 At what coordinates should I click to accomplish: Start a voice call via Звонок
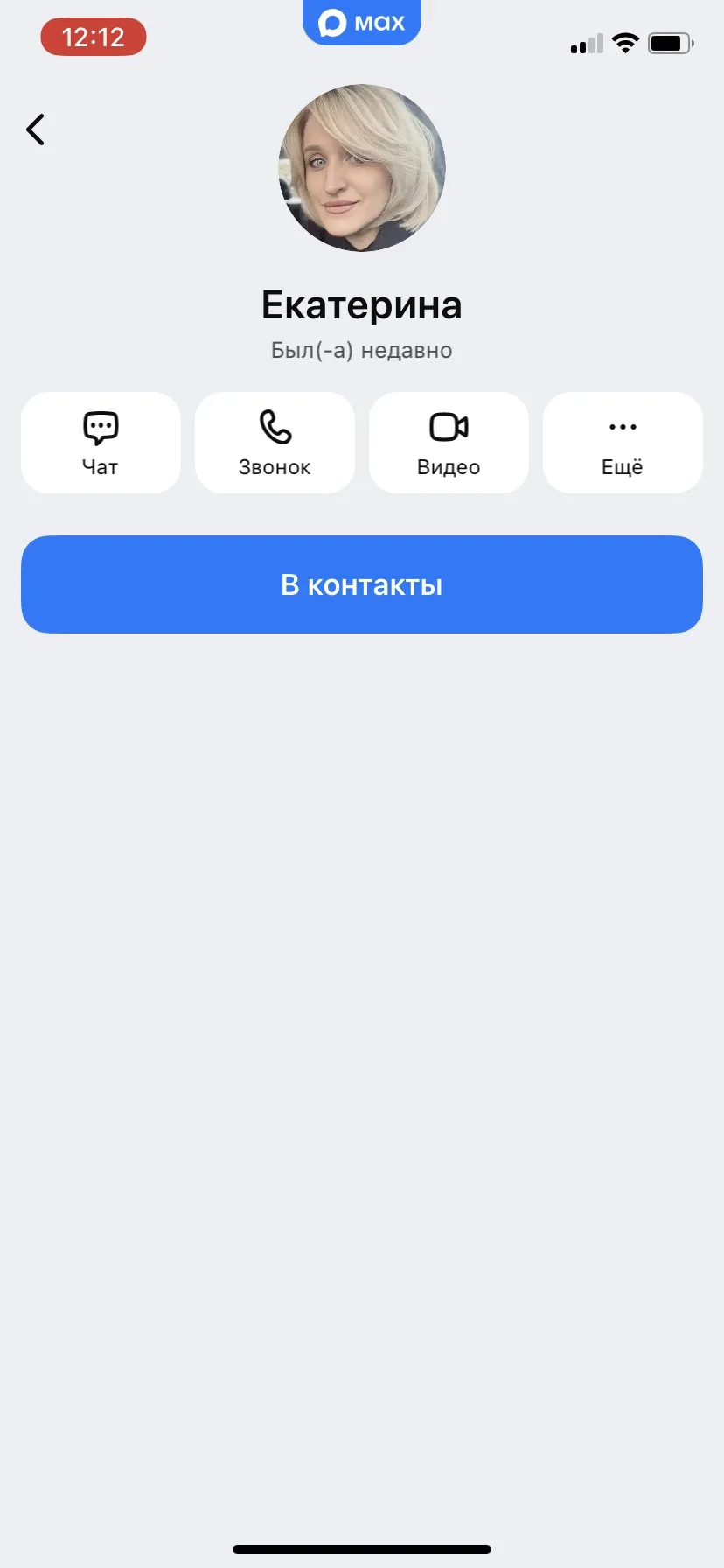coord(275,443)
